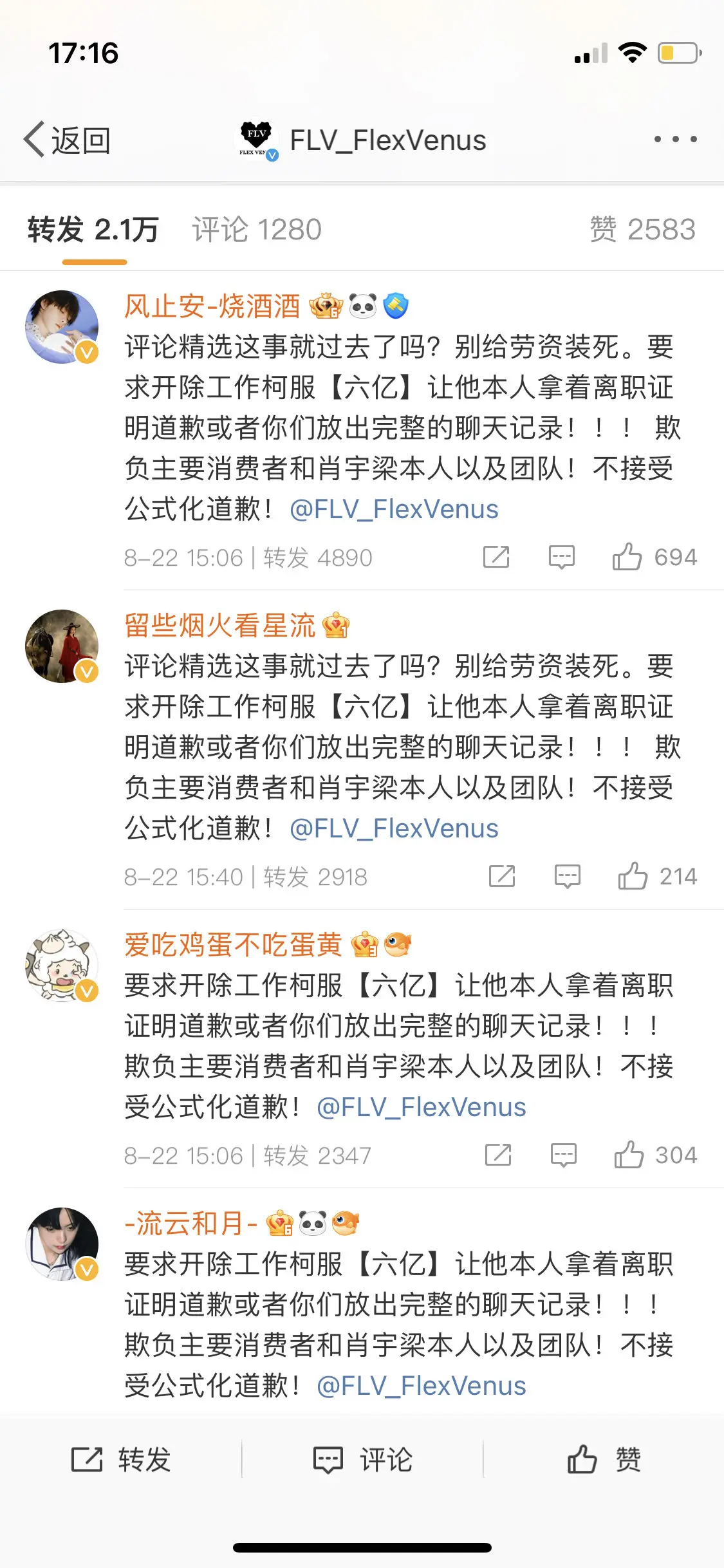
Task: Comment on 留些烟火看星流's repost
Action: pos(567,876)
